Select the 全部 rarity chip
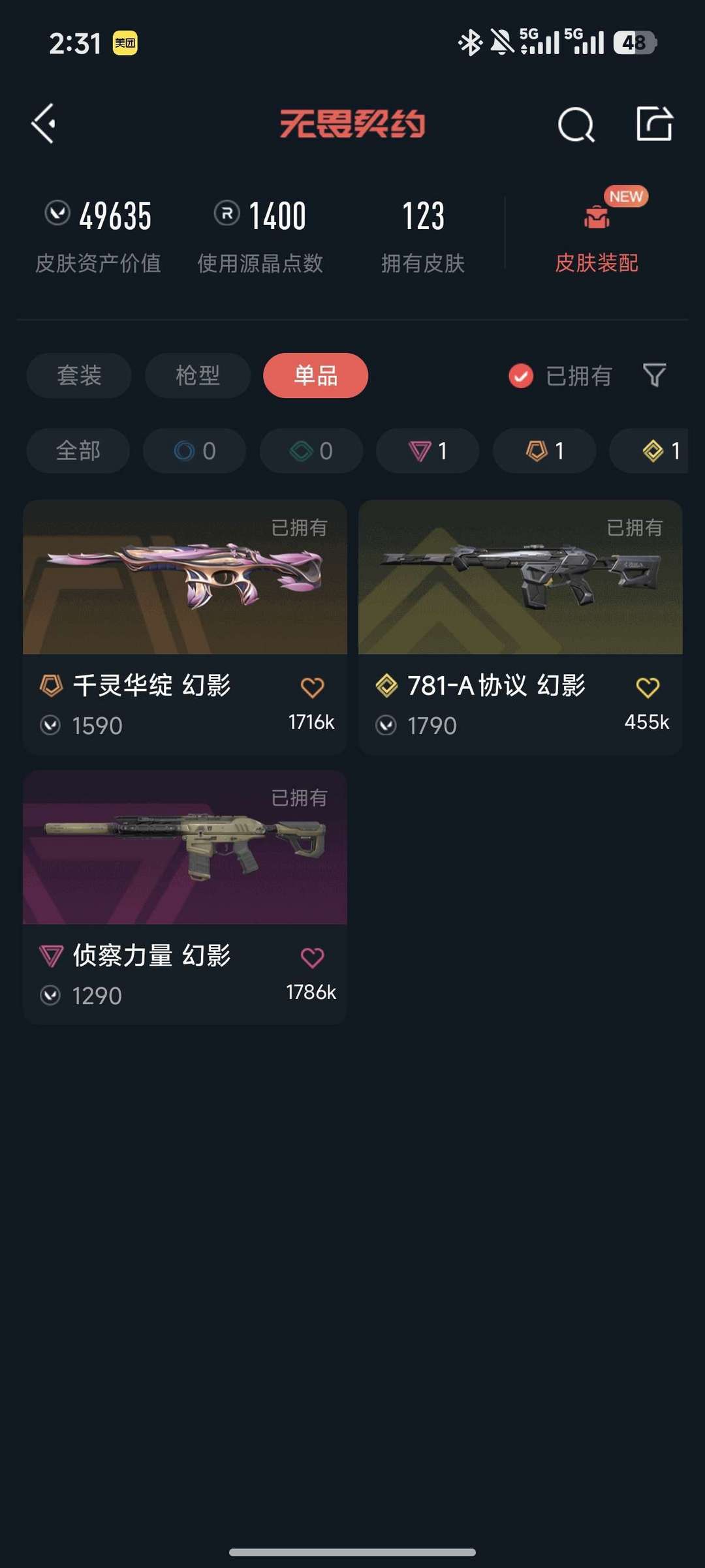 click(x=78, y=451)
